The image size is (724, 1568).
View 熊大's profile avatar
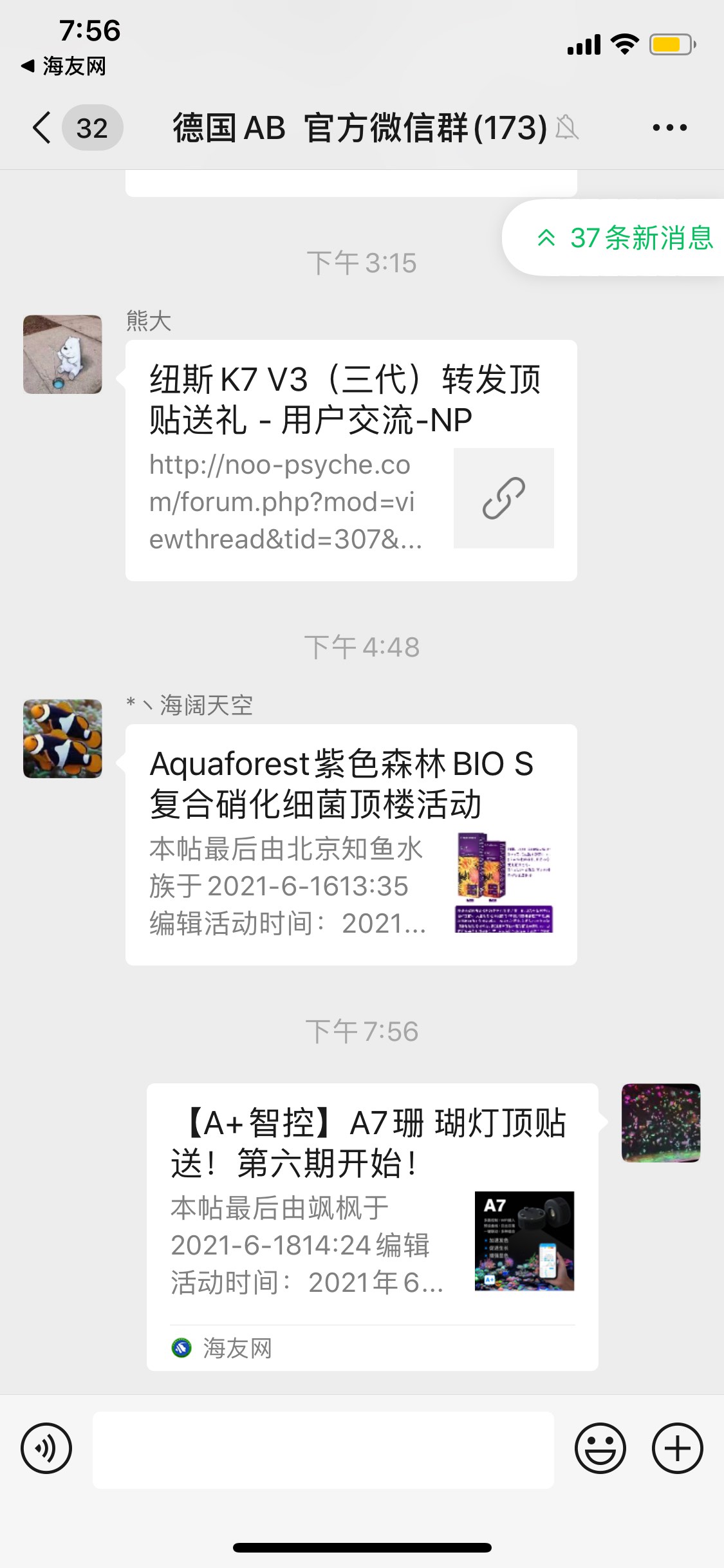click(x=62, y=354)
